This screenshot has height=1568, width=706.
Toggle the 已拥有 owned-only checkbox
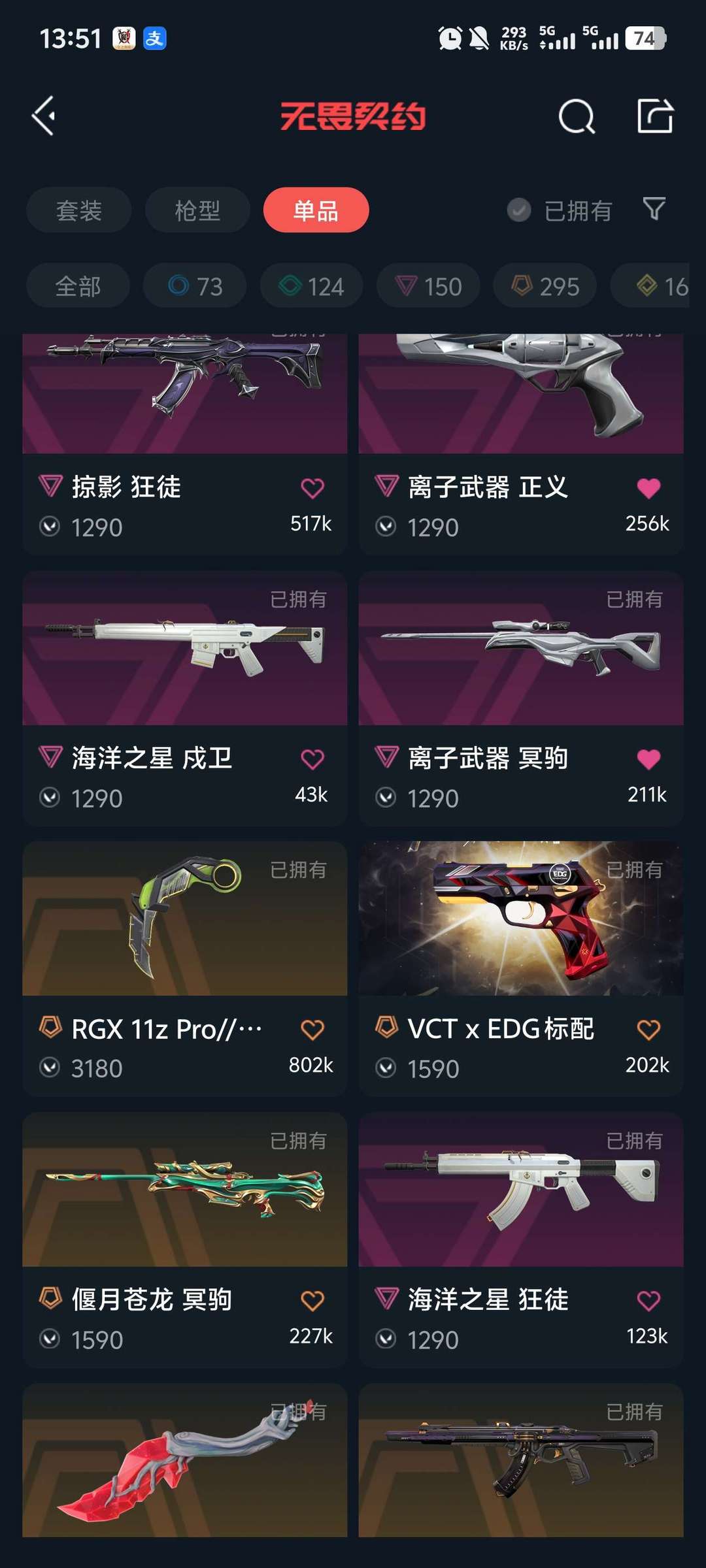coord(519,210)
